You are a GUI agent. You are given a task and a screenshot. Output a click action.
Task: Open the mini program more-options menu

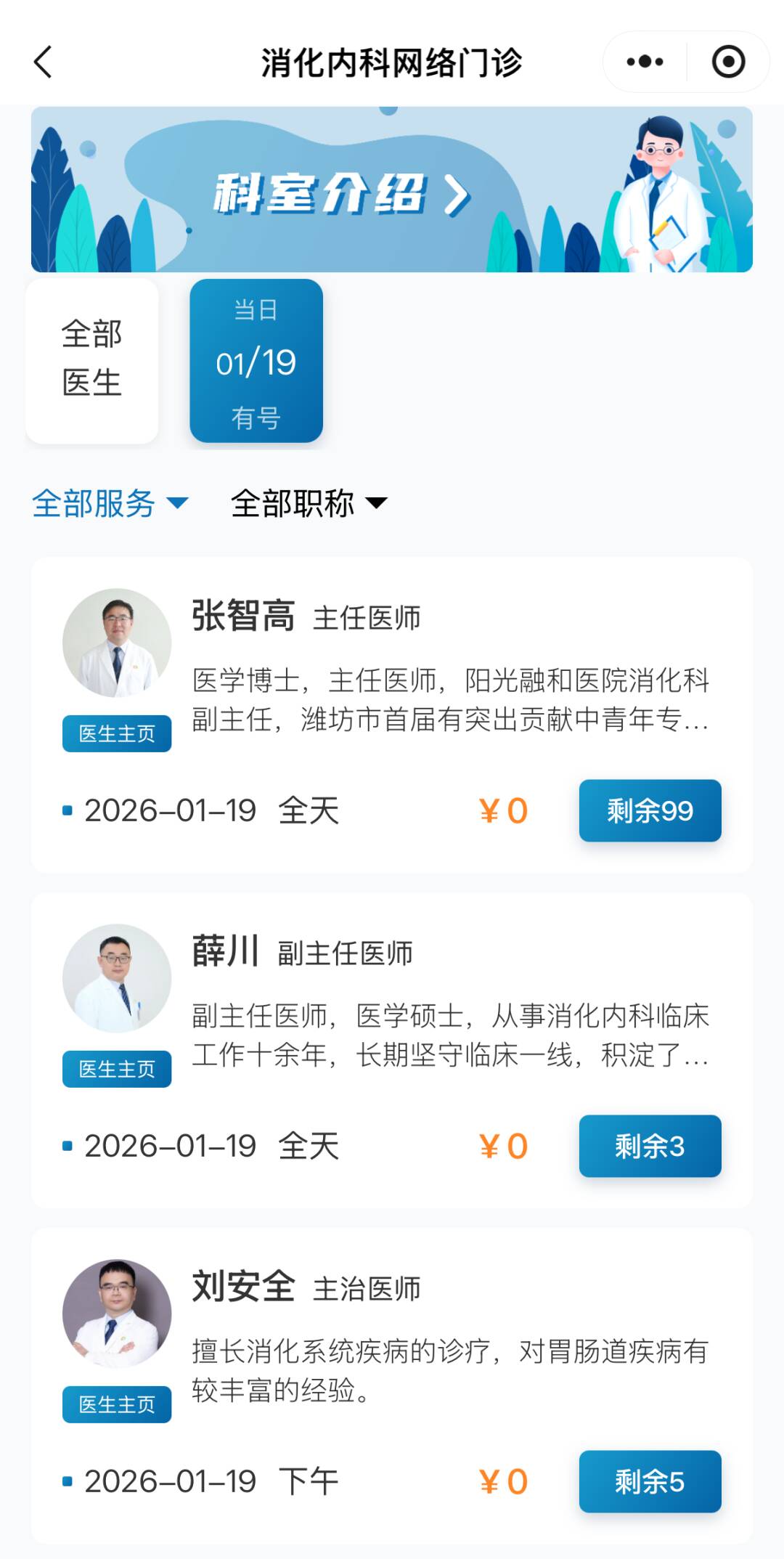645,62
